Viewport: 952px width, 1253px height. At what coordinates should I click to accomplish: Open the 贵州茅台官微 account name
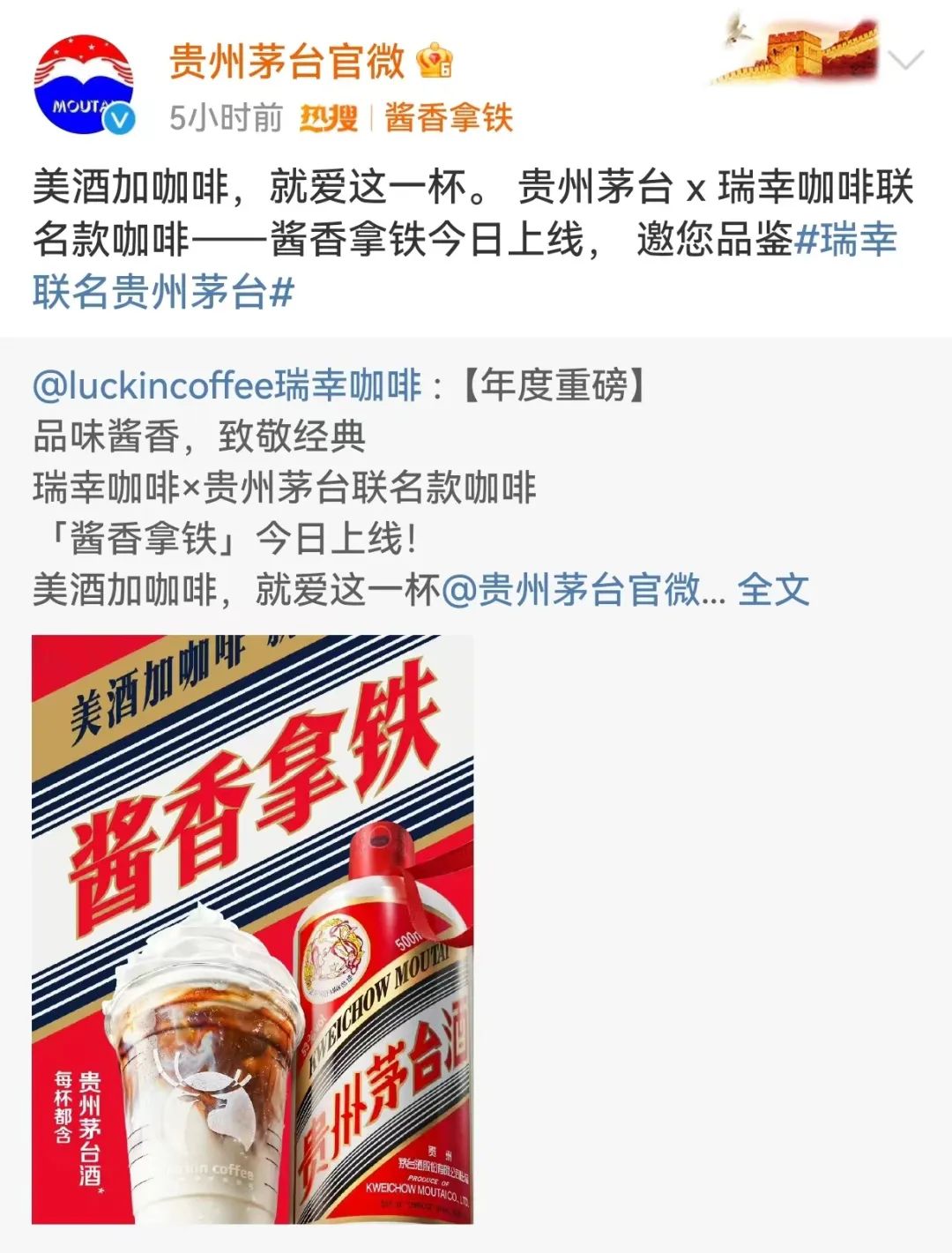click(x=286, y=62)
